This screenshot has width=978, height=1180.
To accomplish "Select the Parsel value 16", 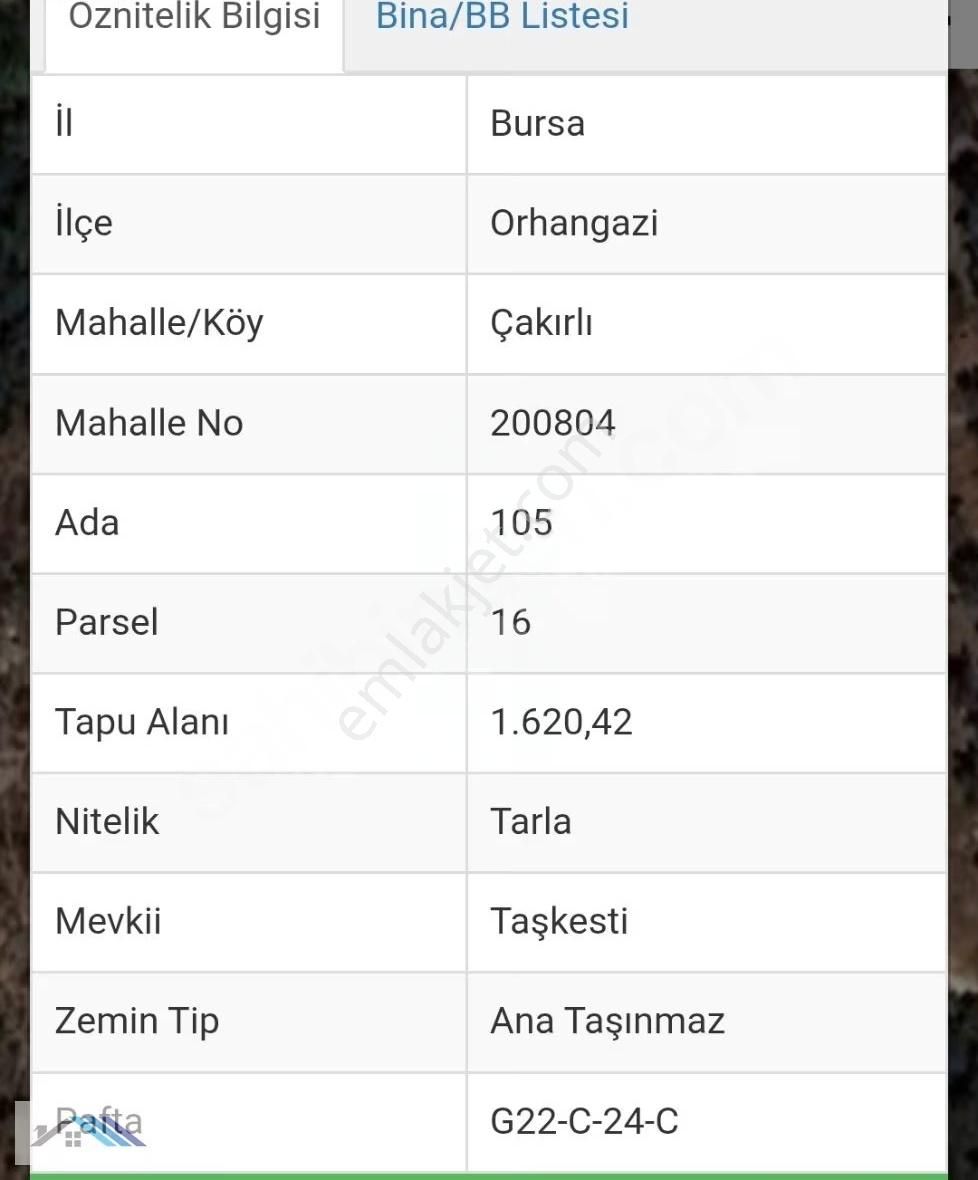I will pyautogui.click(x=510, y=623).
